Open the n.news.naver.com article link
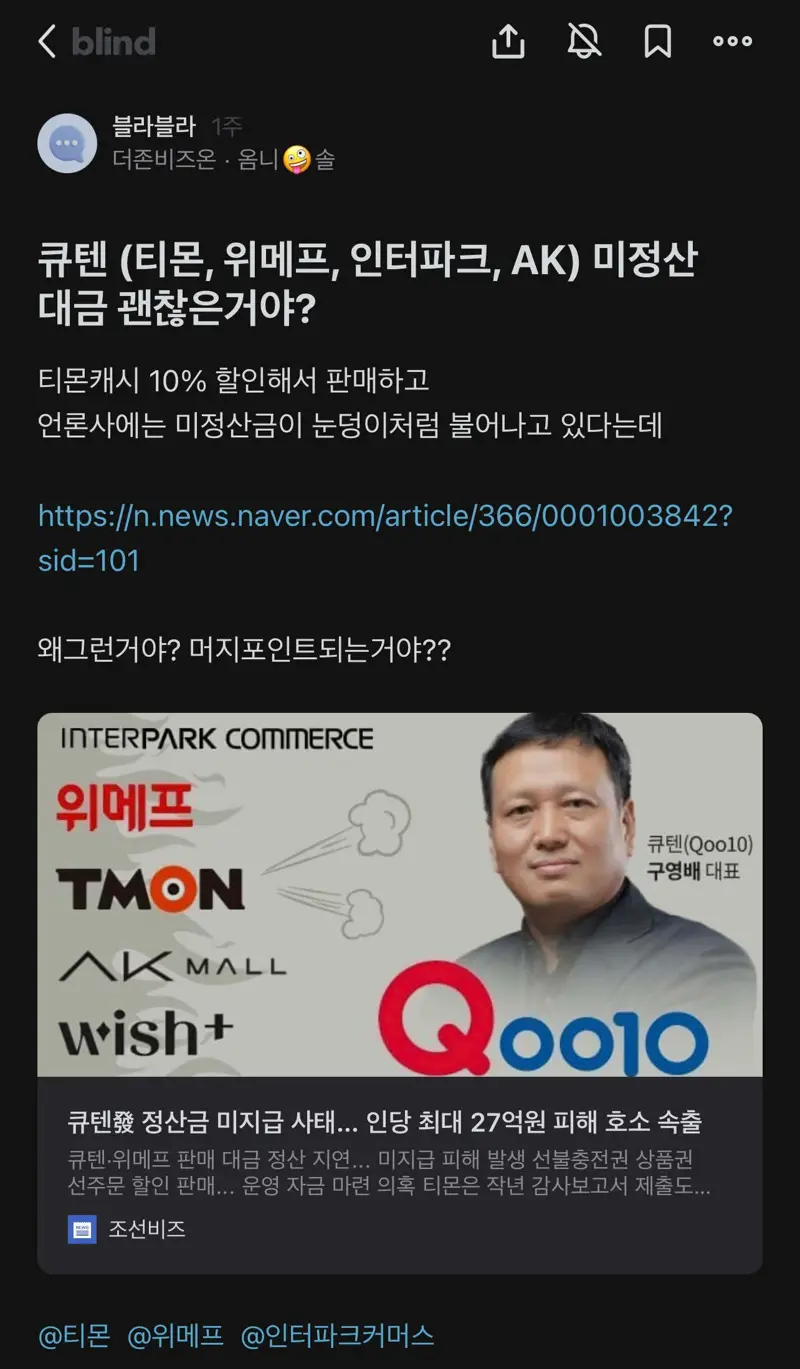Image resolution: width=800 pixels, height=1369 pixels. [x=385, y=538]
